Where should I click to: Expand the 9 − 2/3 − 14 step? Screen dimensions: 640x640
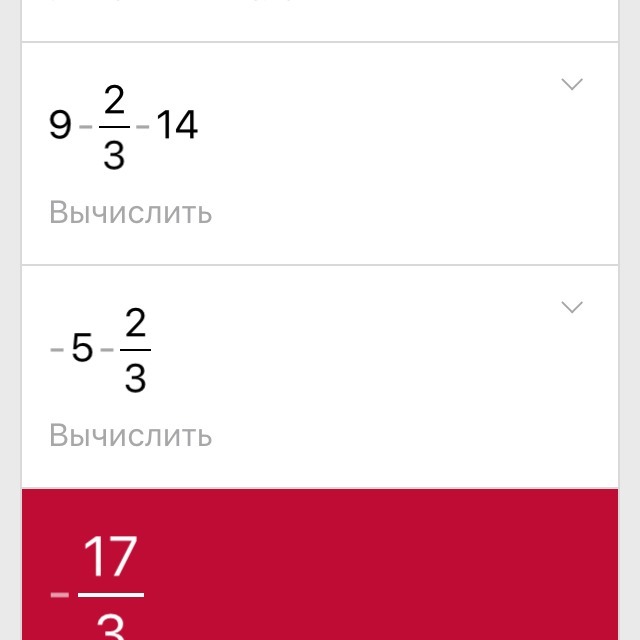tap(572, 85)
